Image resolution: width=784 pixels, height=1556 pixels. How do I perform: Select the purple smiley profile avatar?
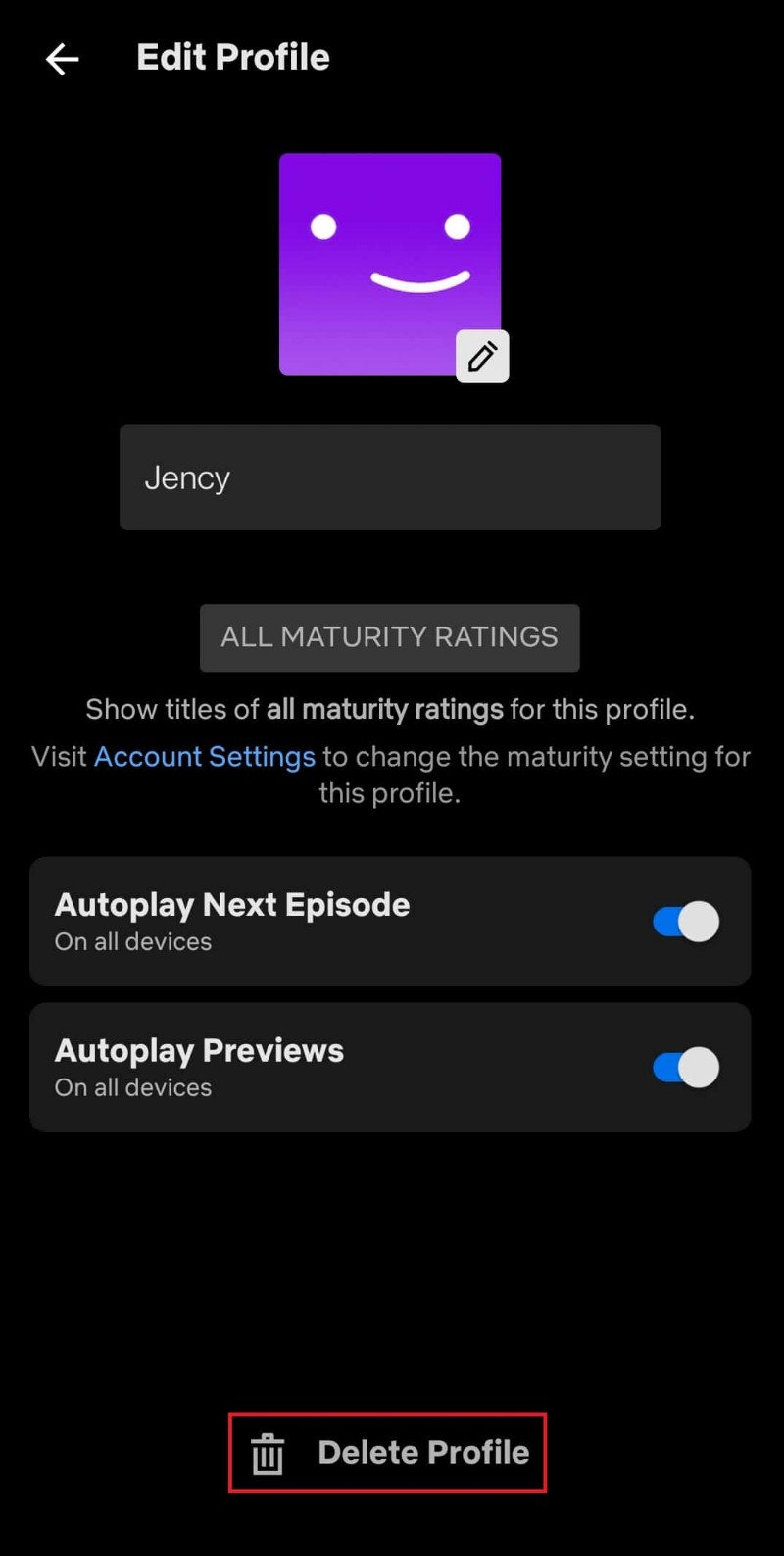(390, 265)
